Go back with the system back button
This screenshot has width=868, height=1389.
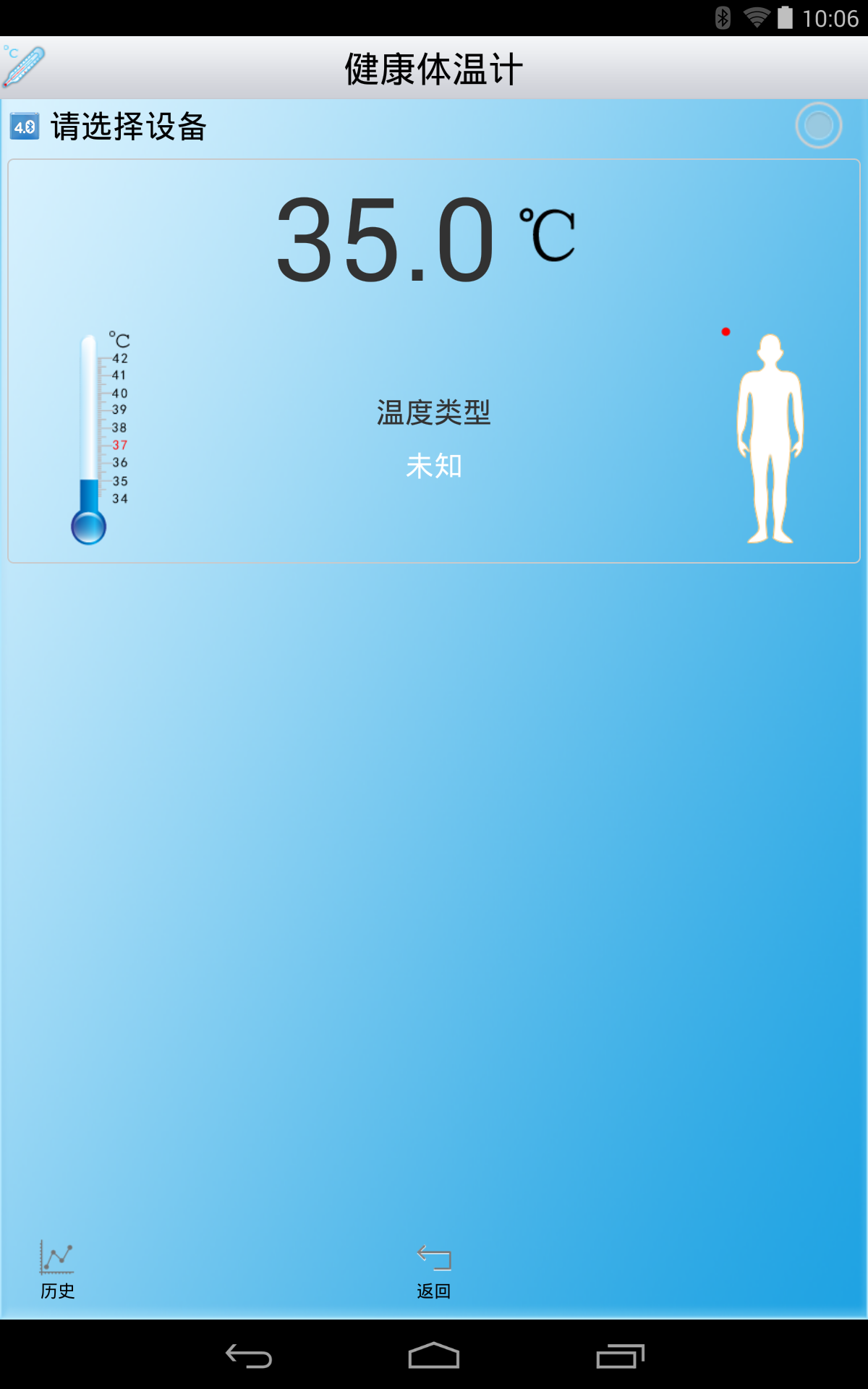(x=248, y=1356)
